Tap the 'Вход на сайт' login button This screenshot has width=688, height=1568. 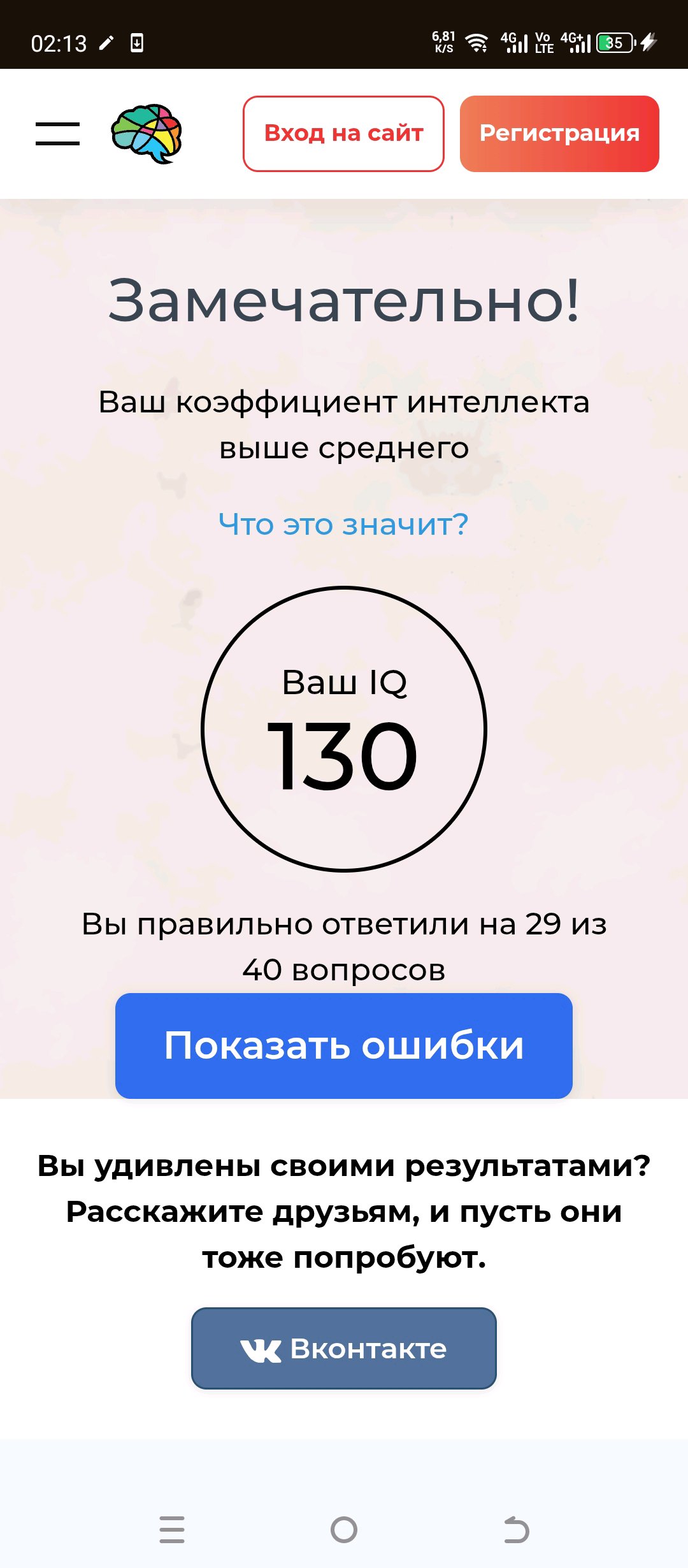(343, 134)
